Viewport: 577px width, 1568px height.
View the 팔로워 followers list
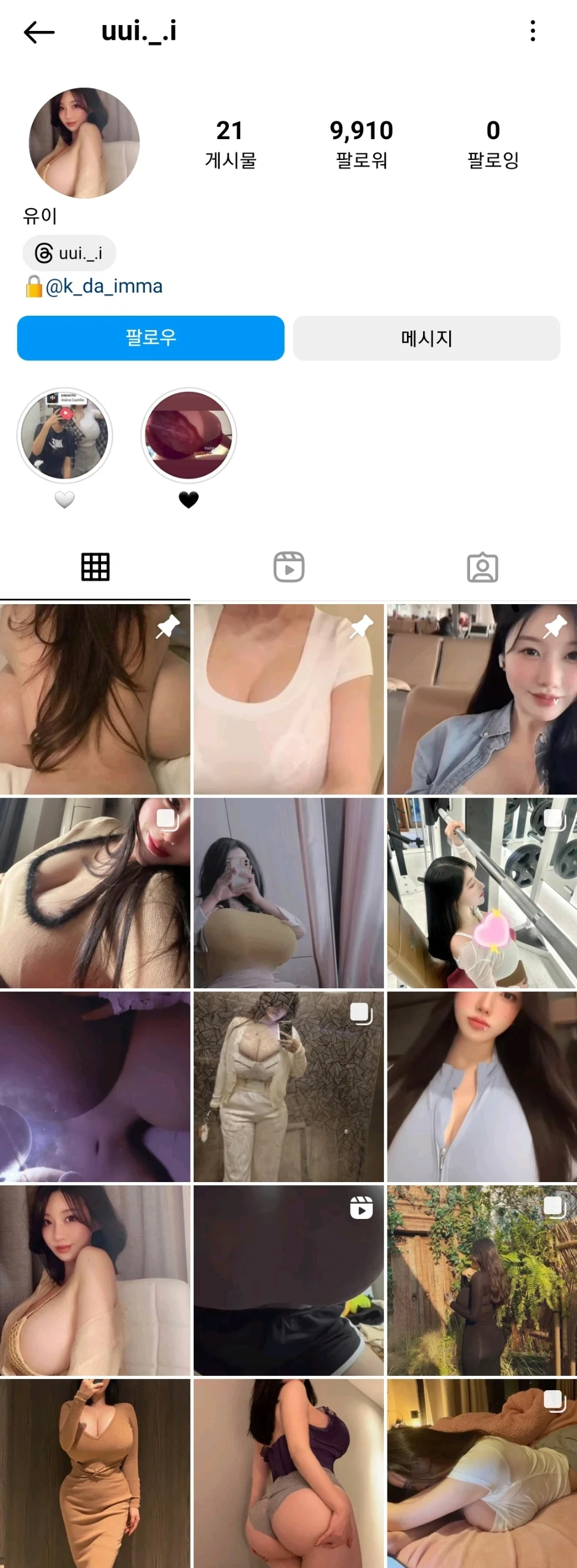click(361, 144)
